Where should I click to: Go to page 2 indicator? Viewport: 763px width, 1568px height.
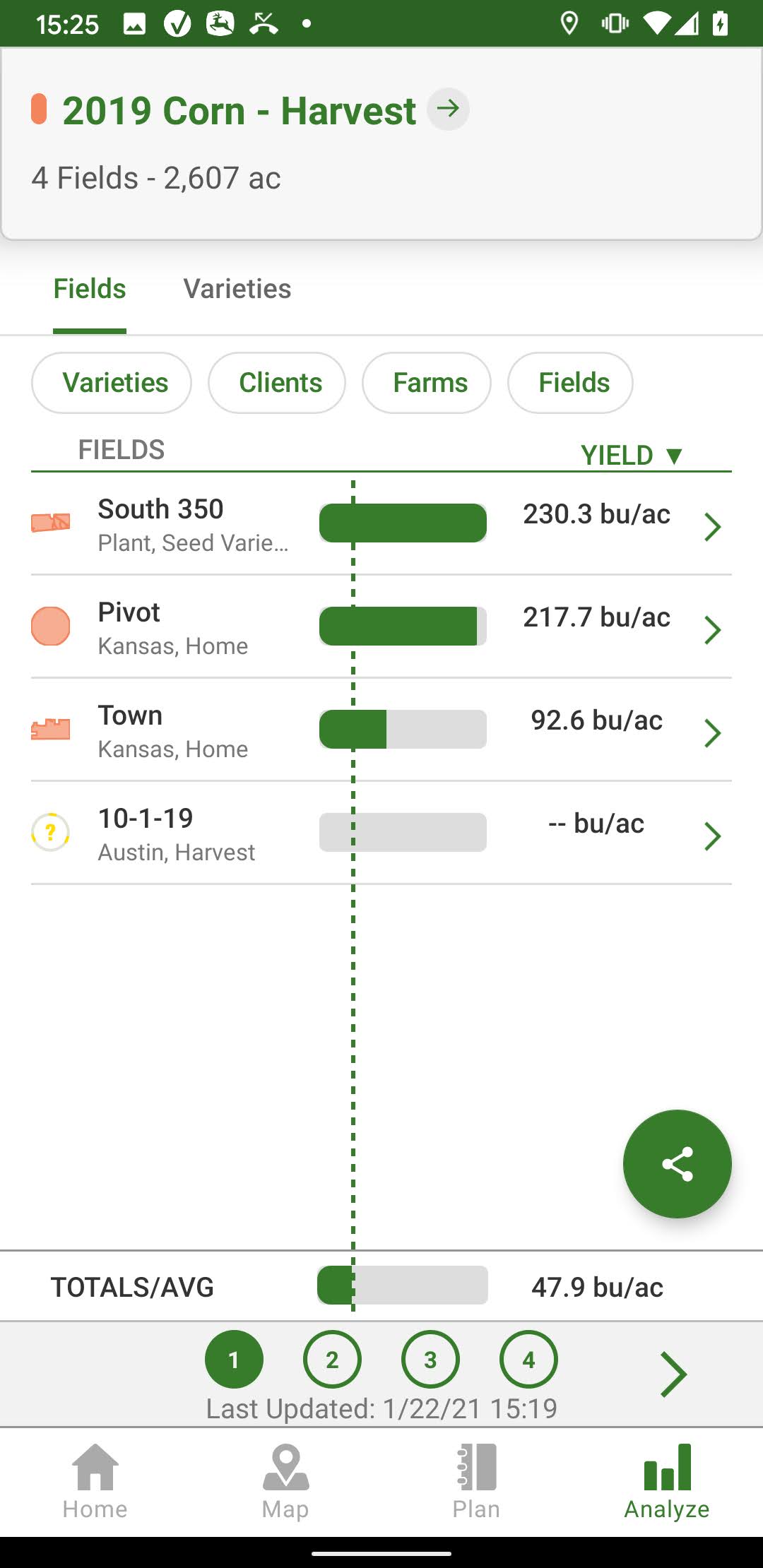332,1360
